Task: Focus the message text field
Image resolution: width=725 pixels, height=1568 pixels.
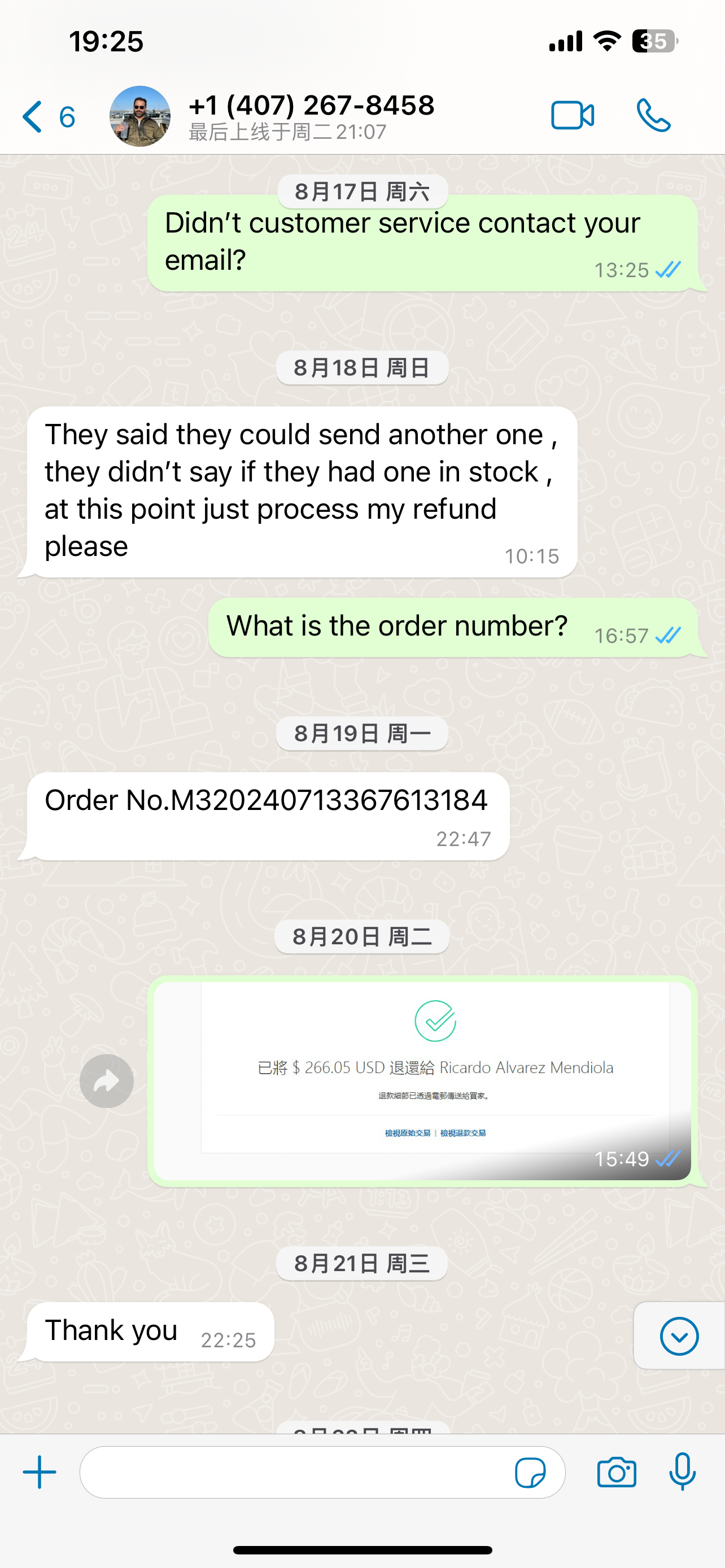Action: pos(292,1473)
